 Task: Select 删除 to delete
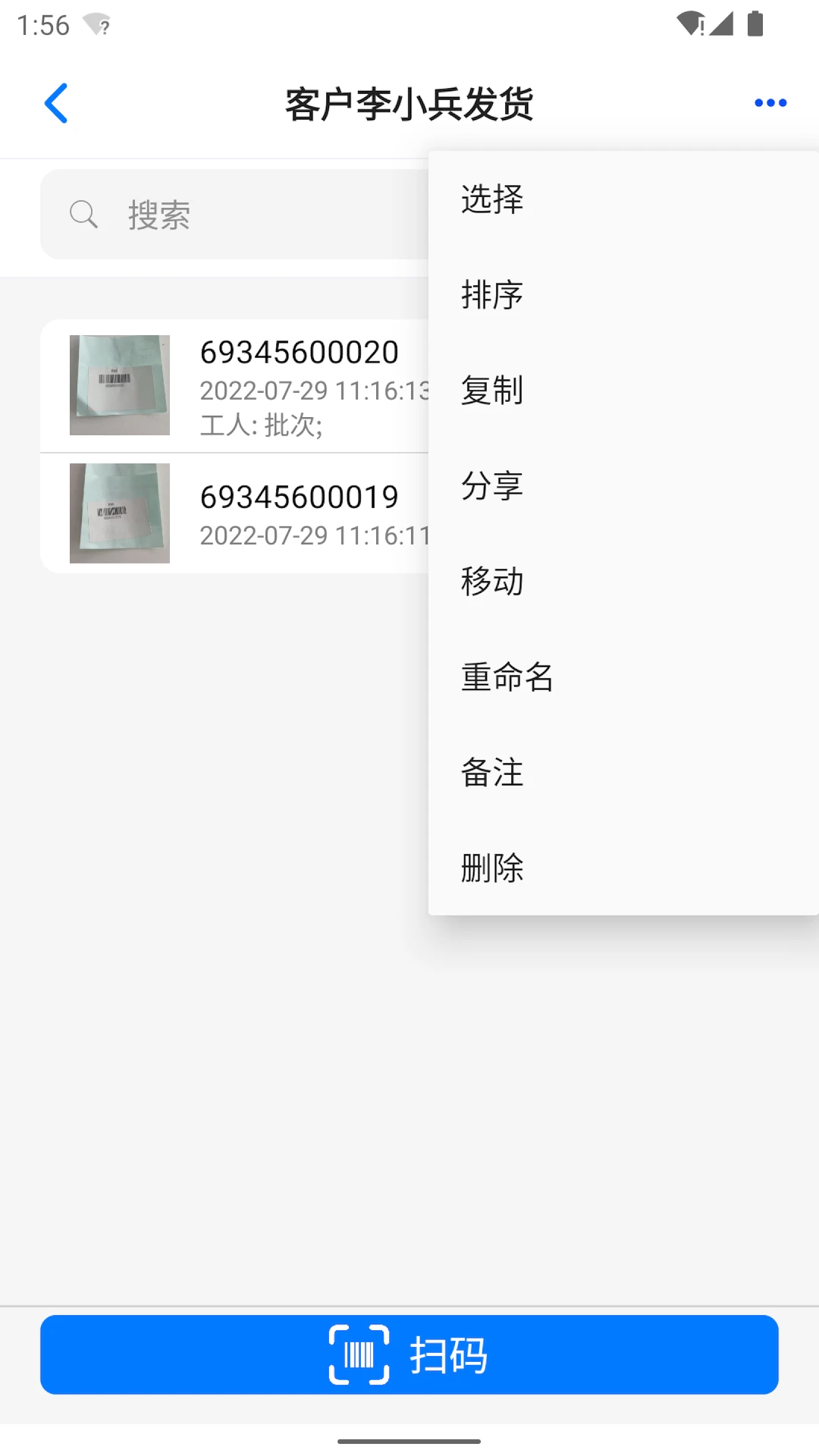(491, 868)
